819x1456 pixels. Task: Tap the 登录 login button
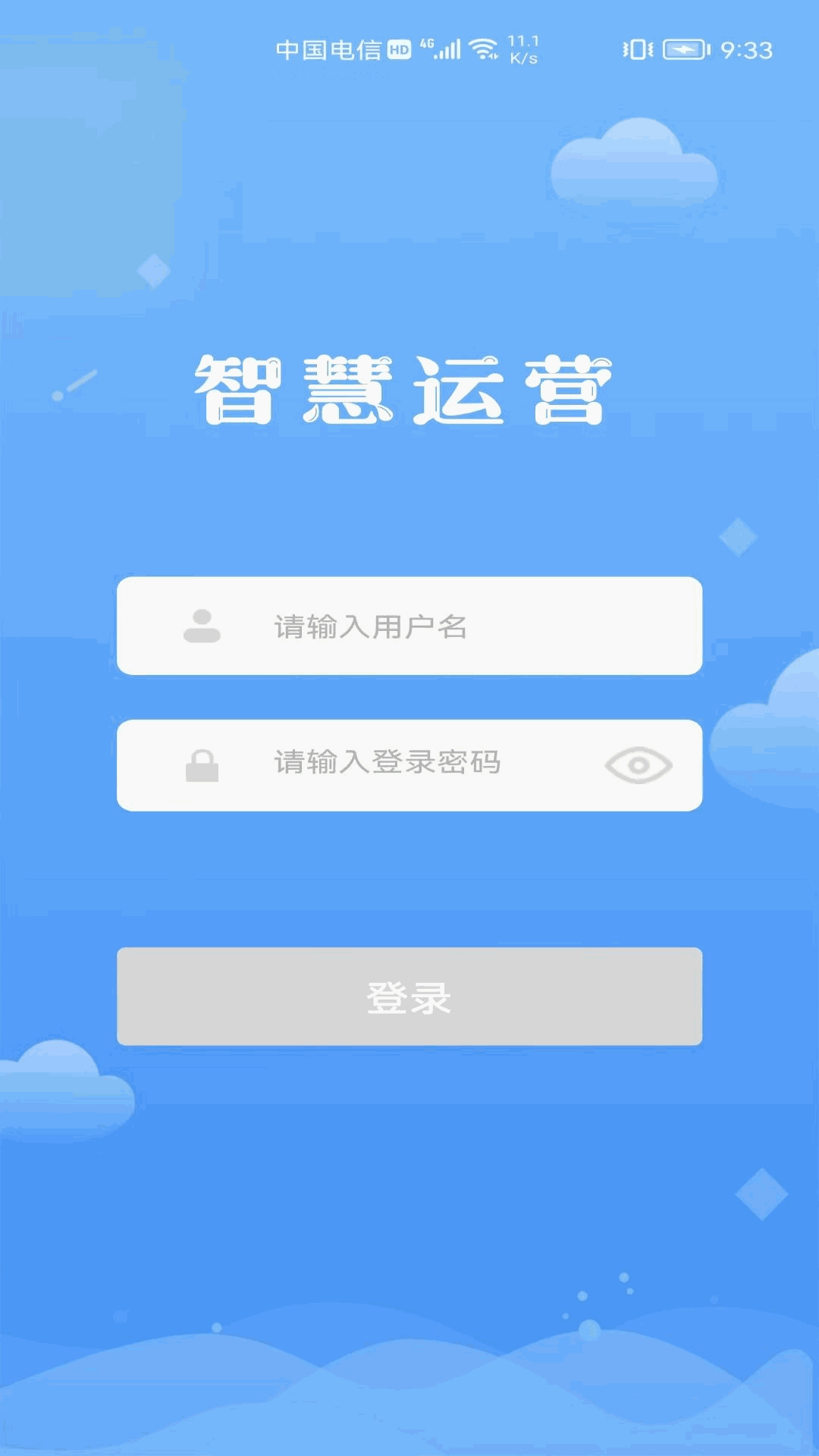(409, 996)
